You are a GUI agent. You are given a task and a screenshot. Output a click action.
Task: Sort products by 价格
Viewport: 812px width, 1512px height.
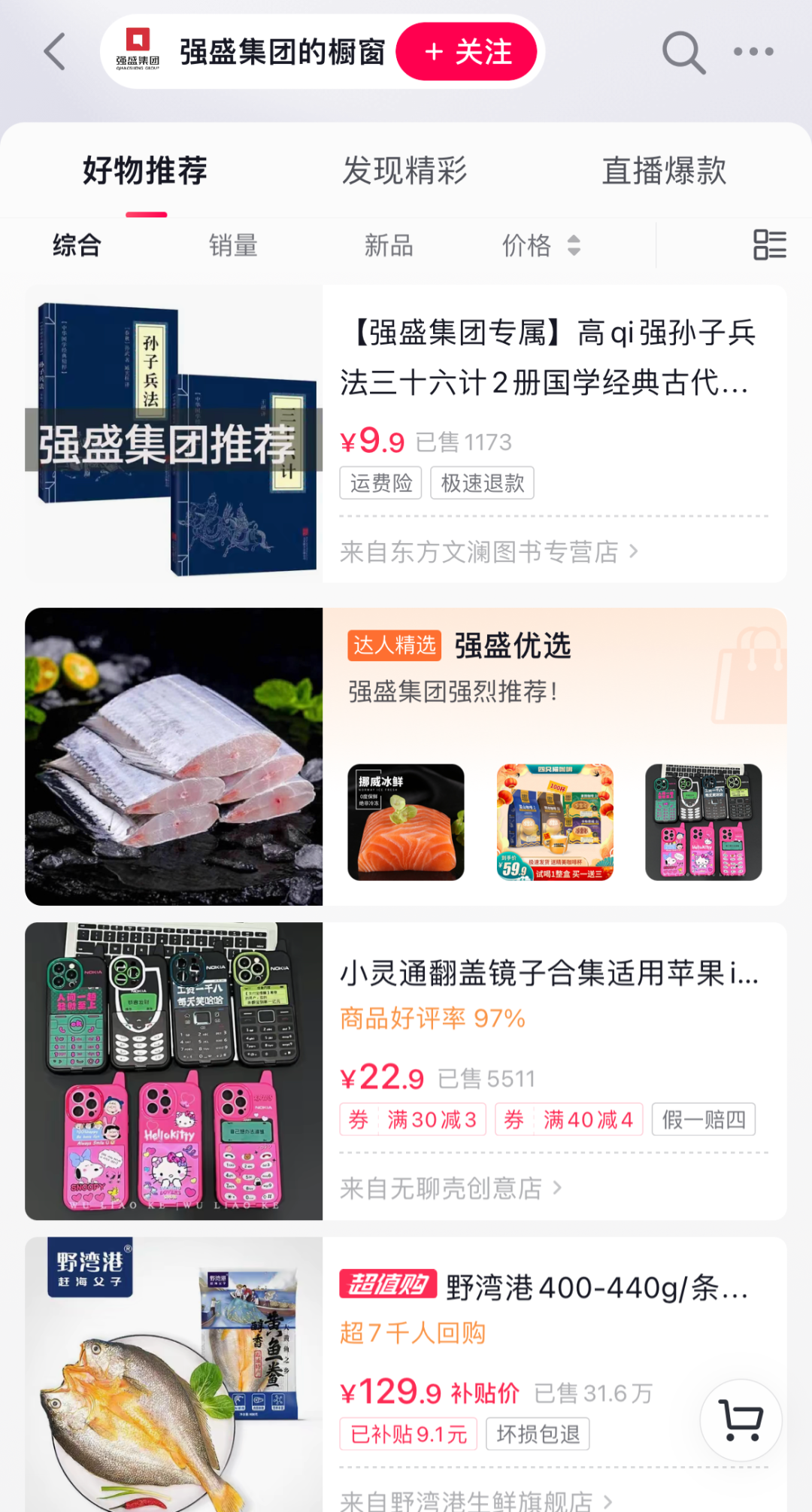[x=541, y=245]
